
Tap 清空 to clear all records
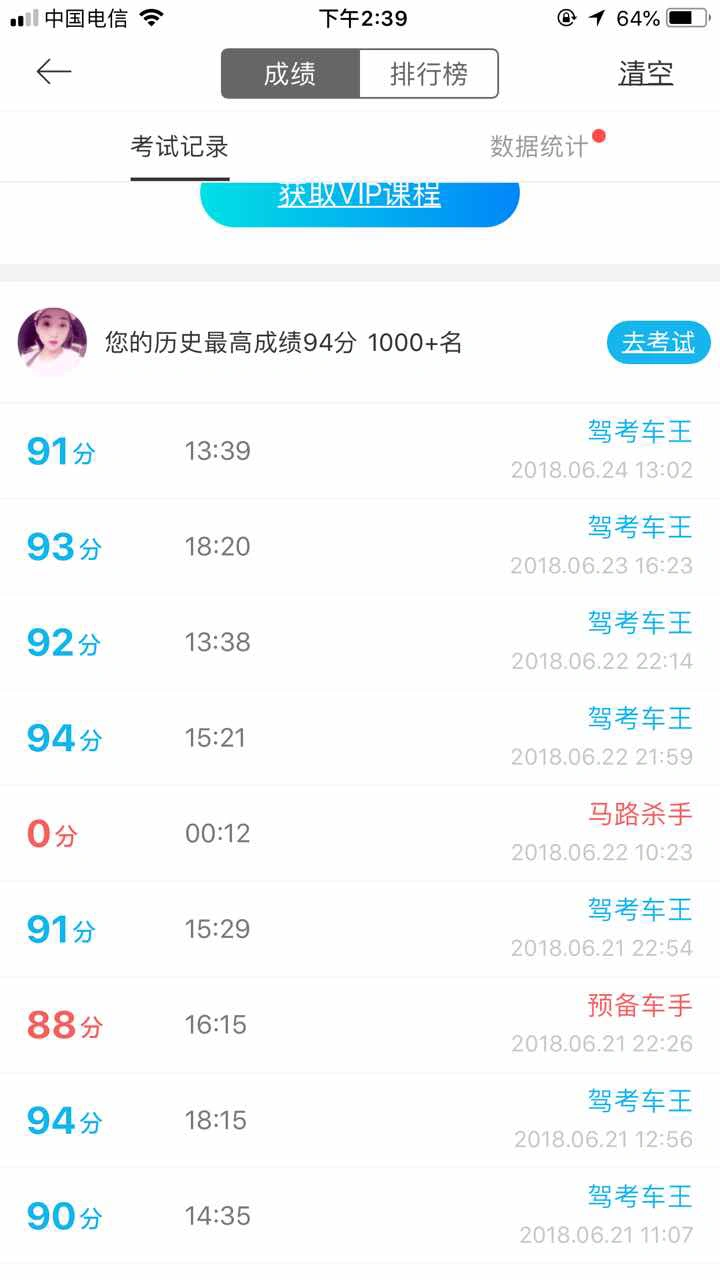tap(645, 74)
